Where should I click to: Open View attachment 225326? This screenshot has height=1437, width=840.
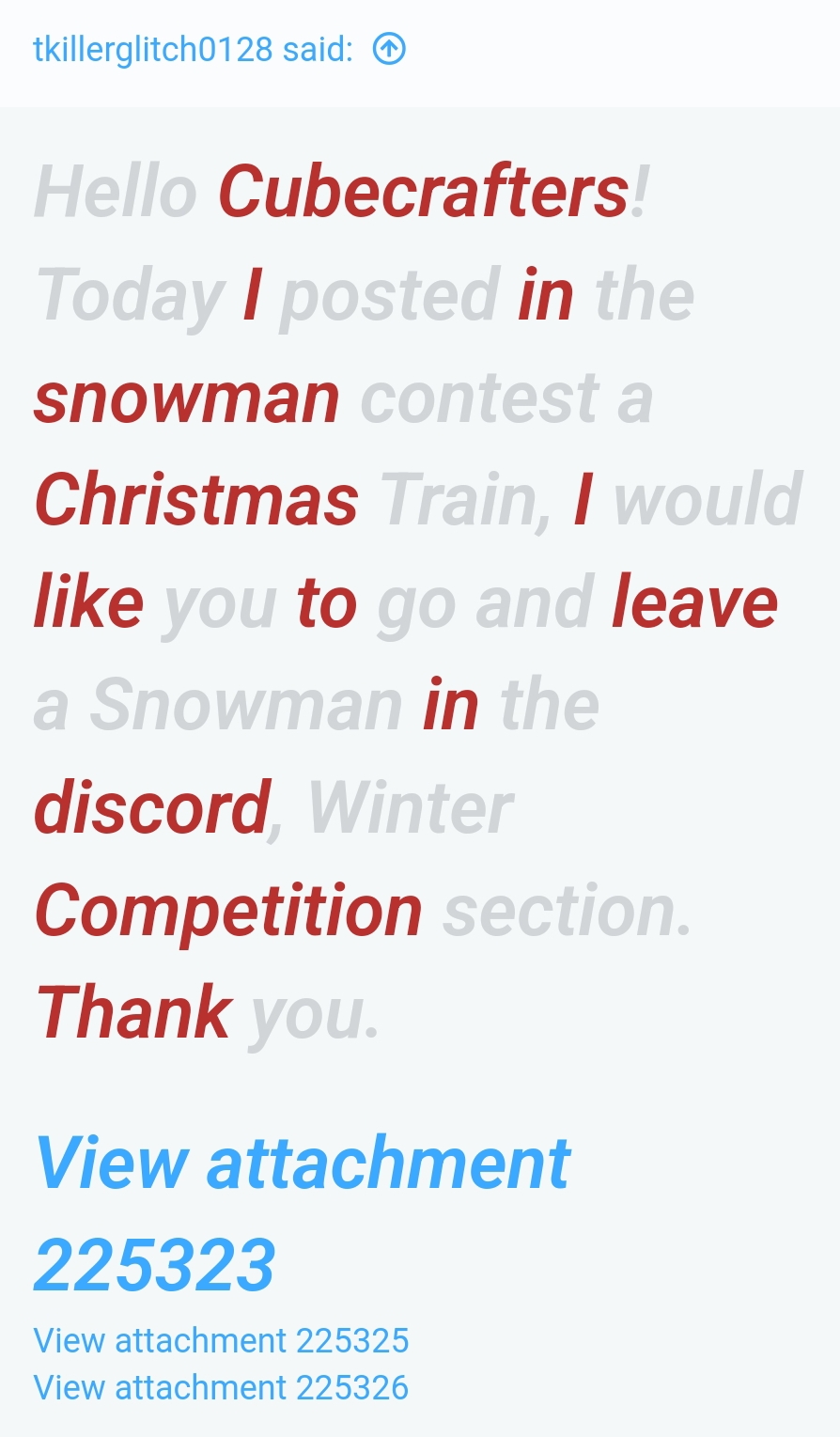click(x=221, y=1388)
